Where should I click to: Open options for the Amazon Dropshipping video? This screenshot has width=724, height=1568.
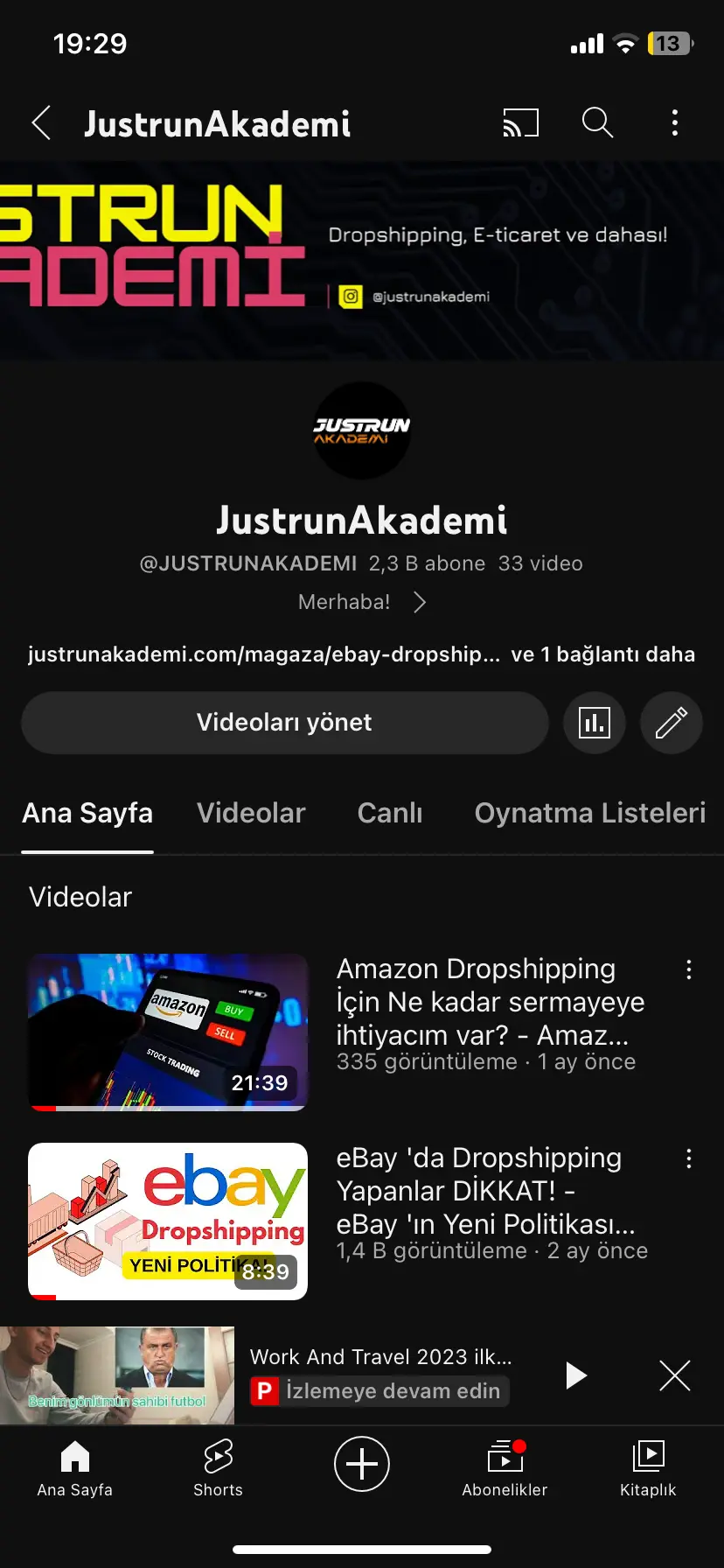688,969
